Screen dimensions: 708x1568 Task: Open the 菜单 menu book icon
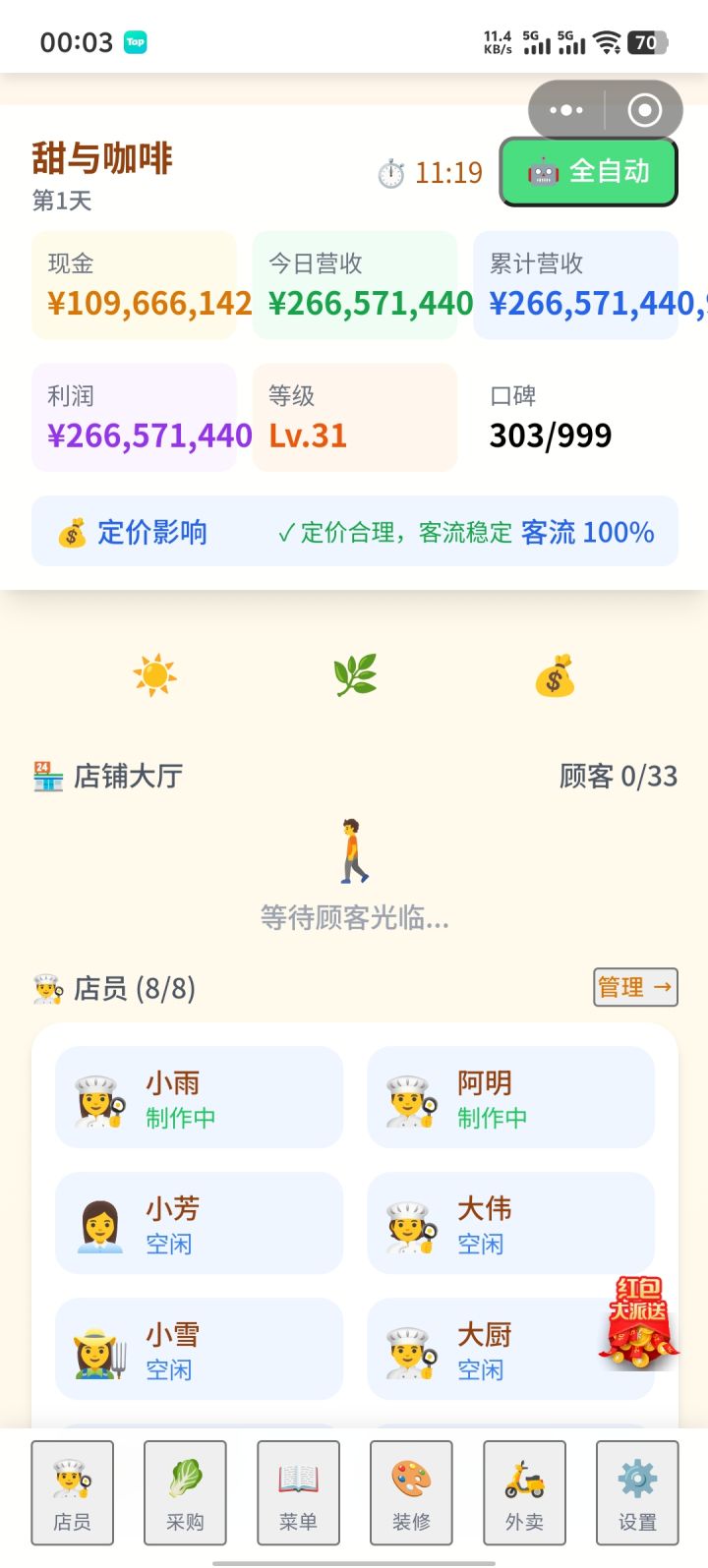coord(298,1491)
